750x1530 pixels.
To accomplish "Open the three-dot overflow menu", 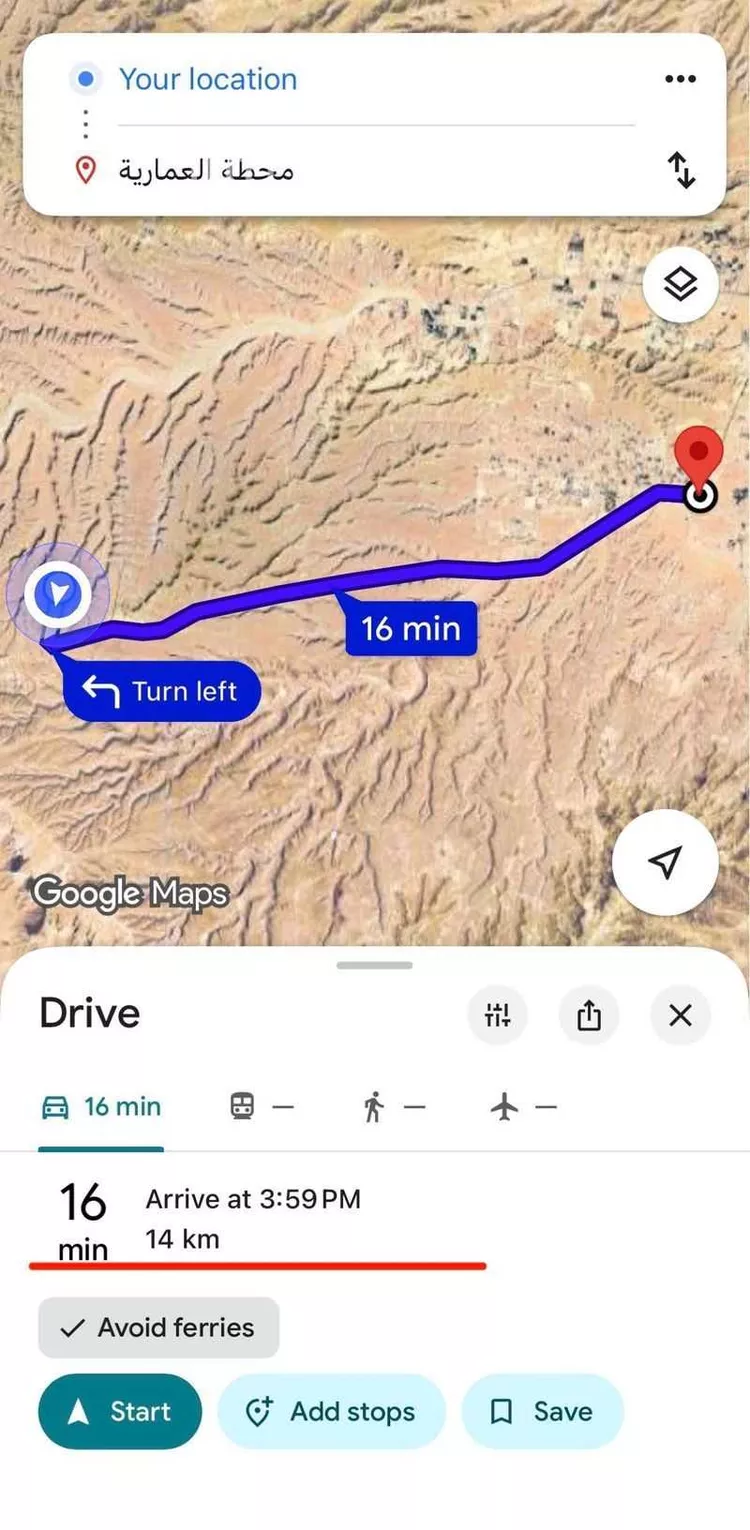I will tap(680, 79).
